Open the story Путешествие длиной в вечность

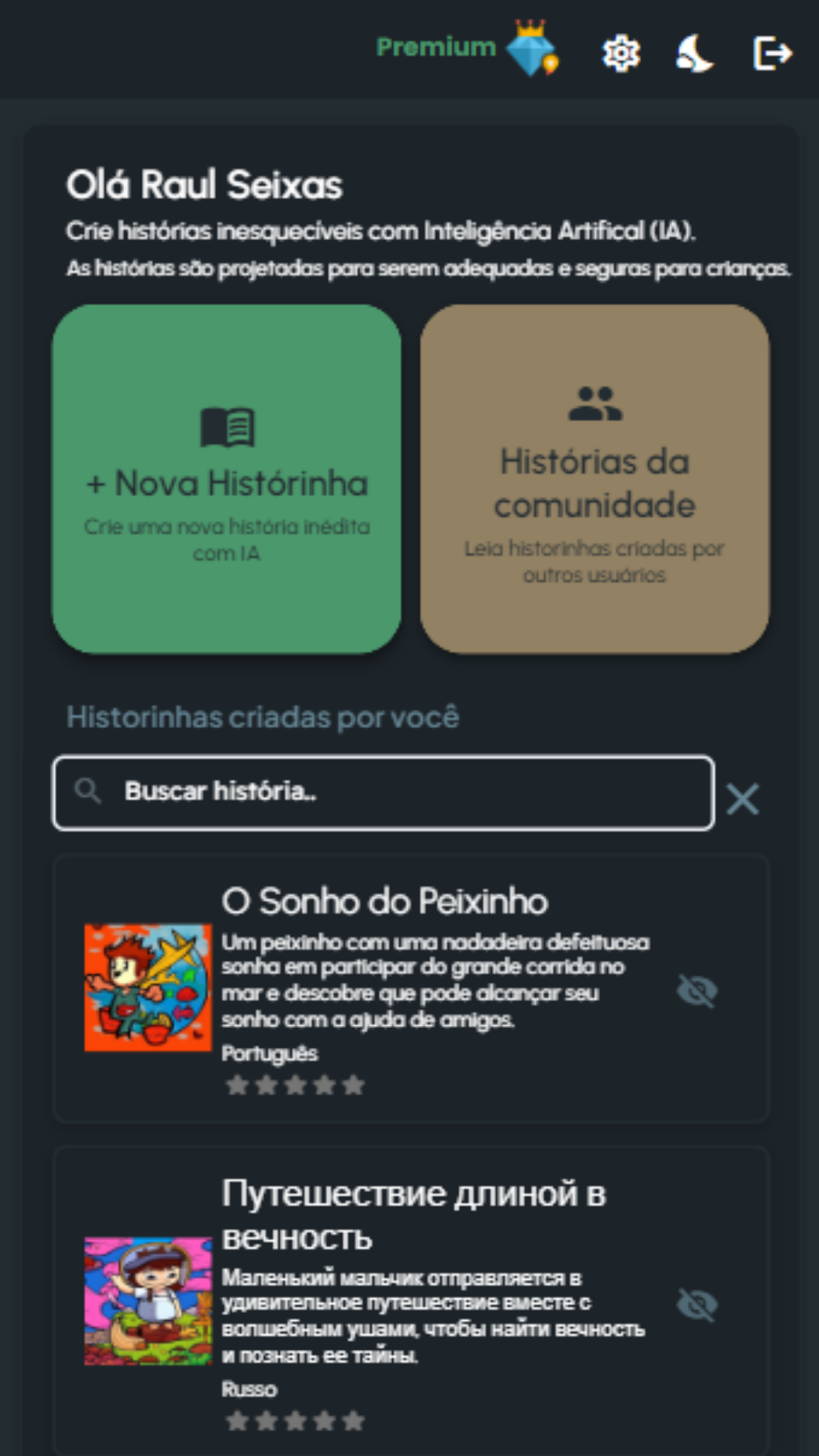413,1214
